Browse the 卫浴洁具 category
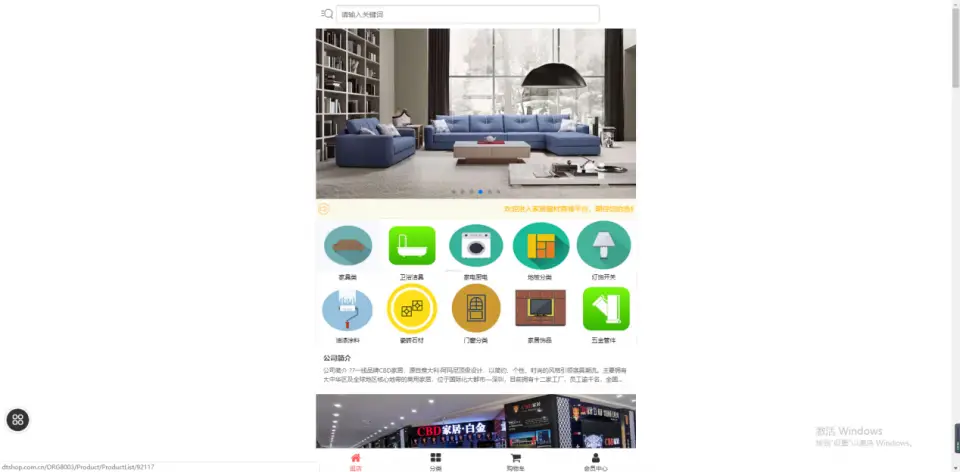The height and width of the screenshot is (472, 960). (x=412, y=246)
